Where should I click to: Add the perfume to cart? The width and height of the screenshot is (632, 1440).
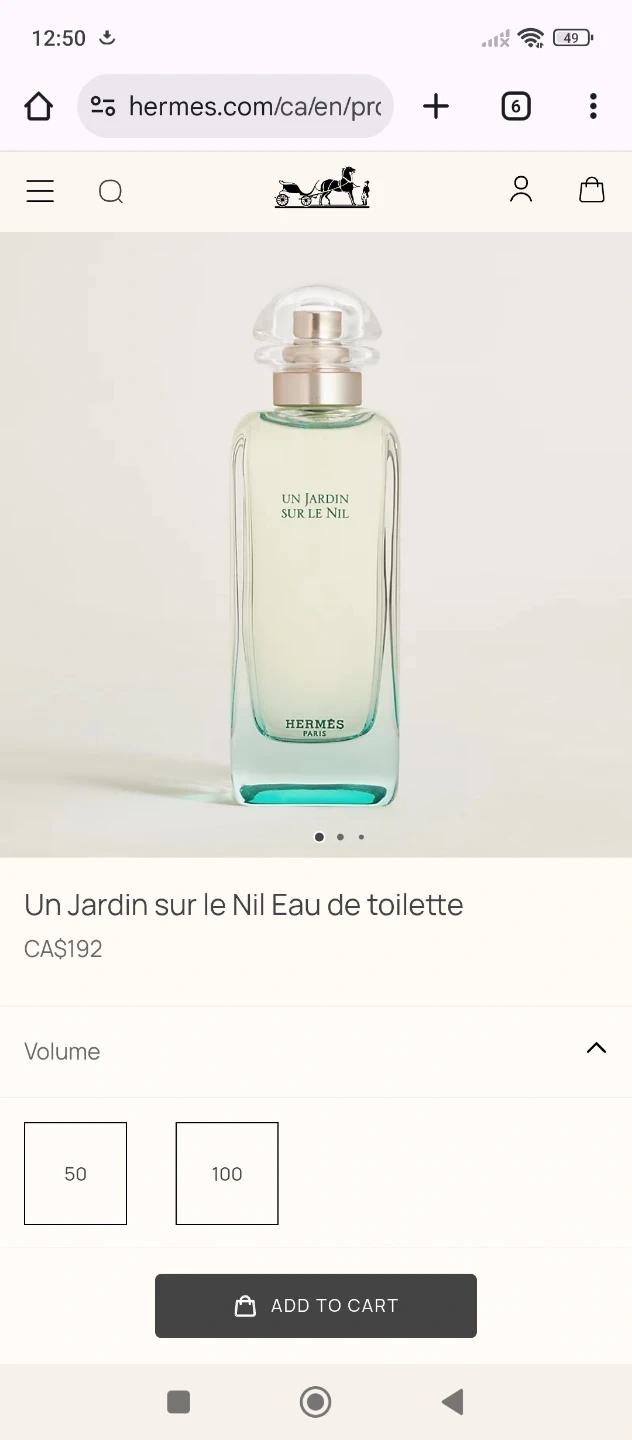pos(316,1306)
